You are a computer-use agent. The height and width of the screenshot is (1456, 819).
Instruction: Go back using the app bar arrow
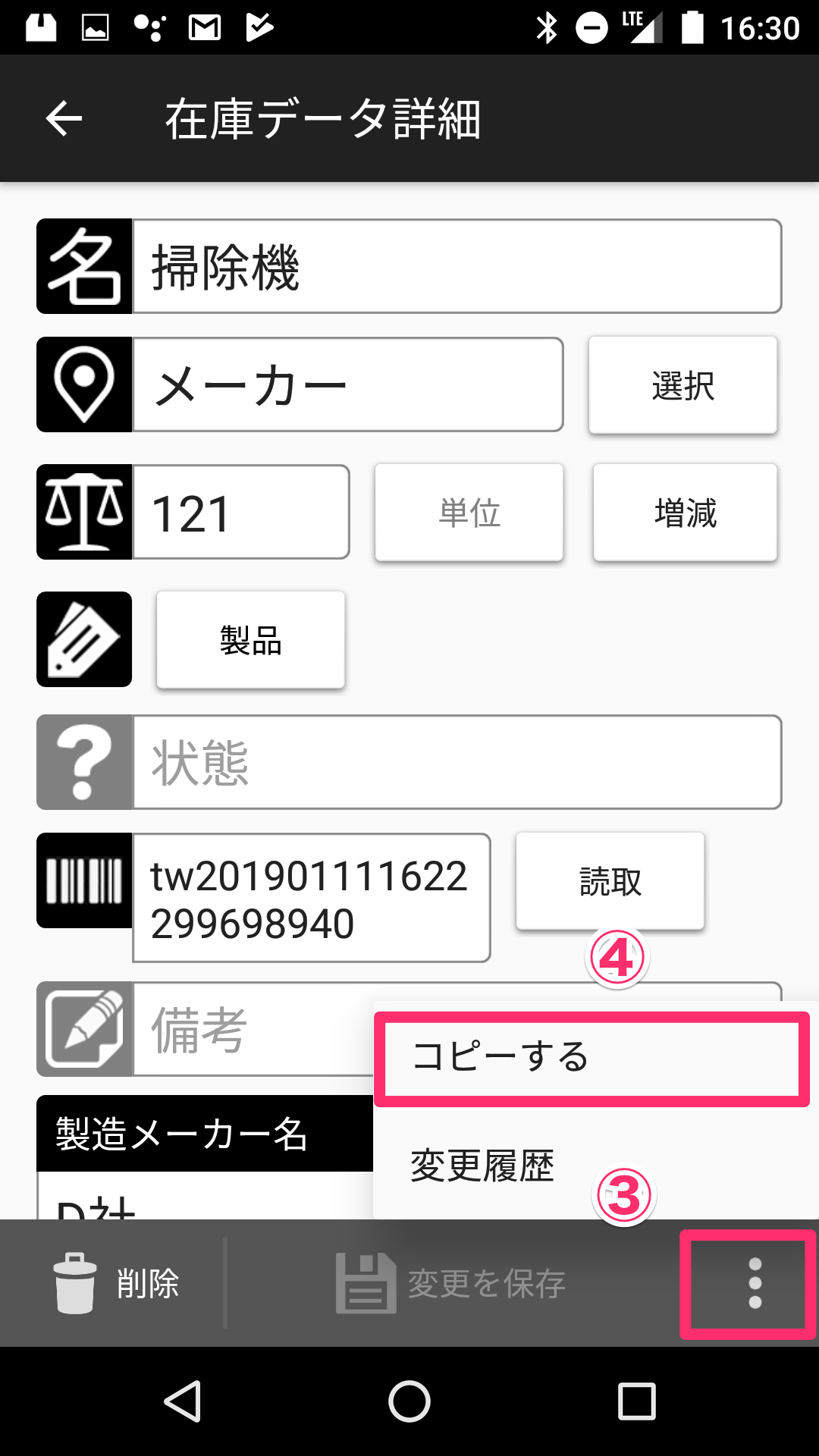(64, 119)
